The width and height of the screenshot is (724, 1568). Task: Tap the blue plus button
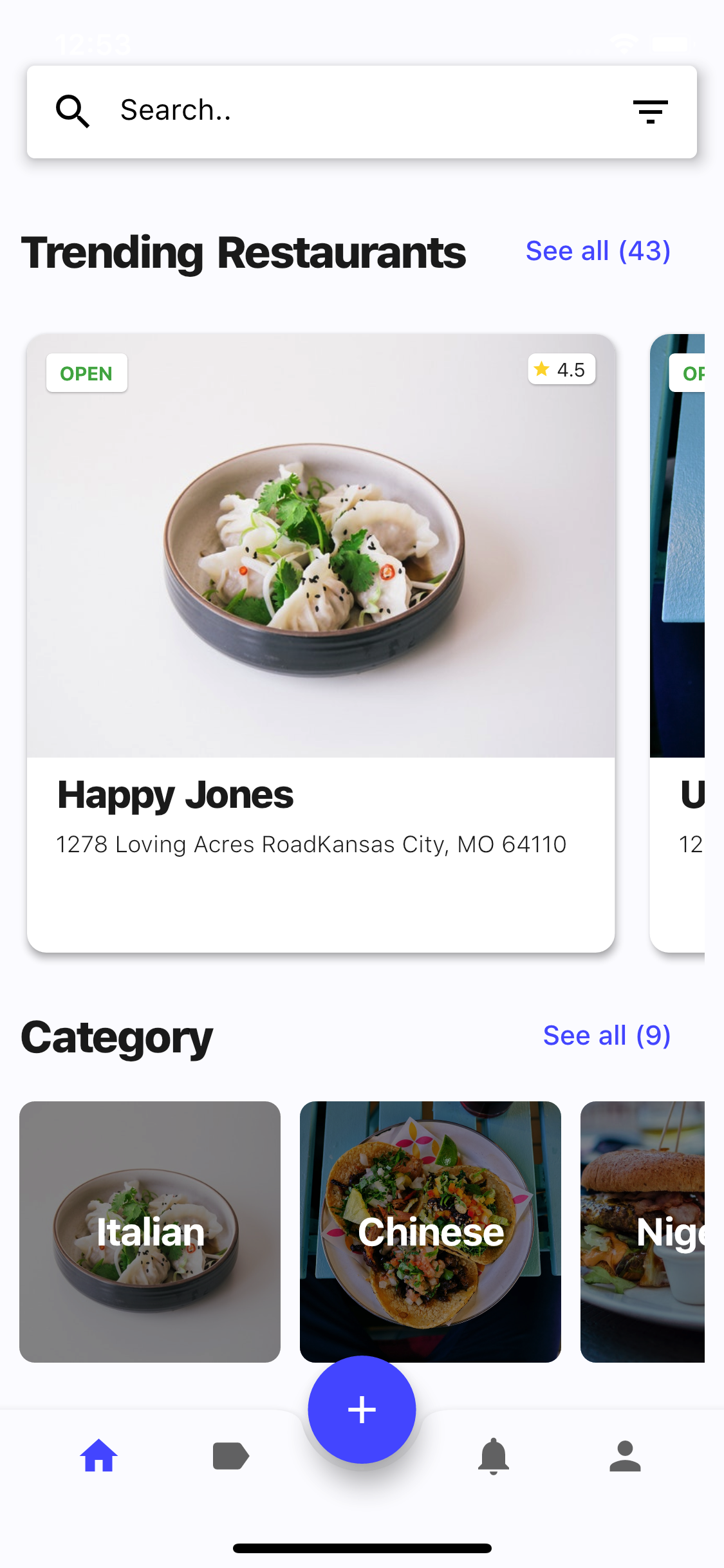pyautogui.click(x=362, y=1410)
